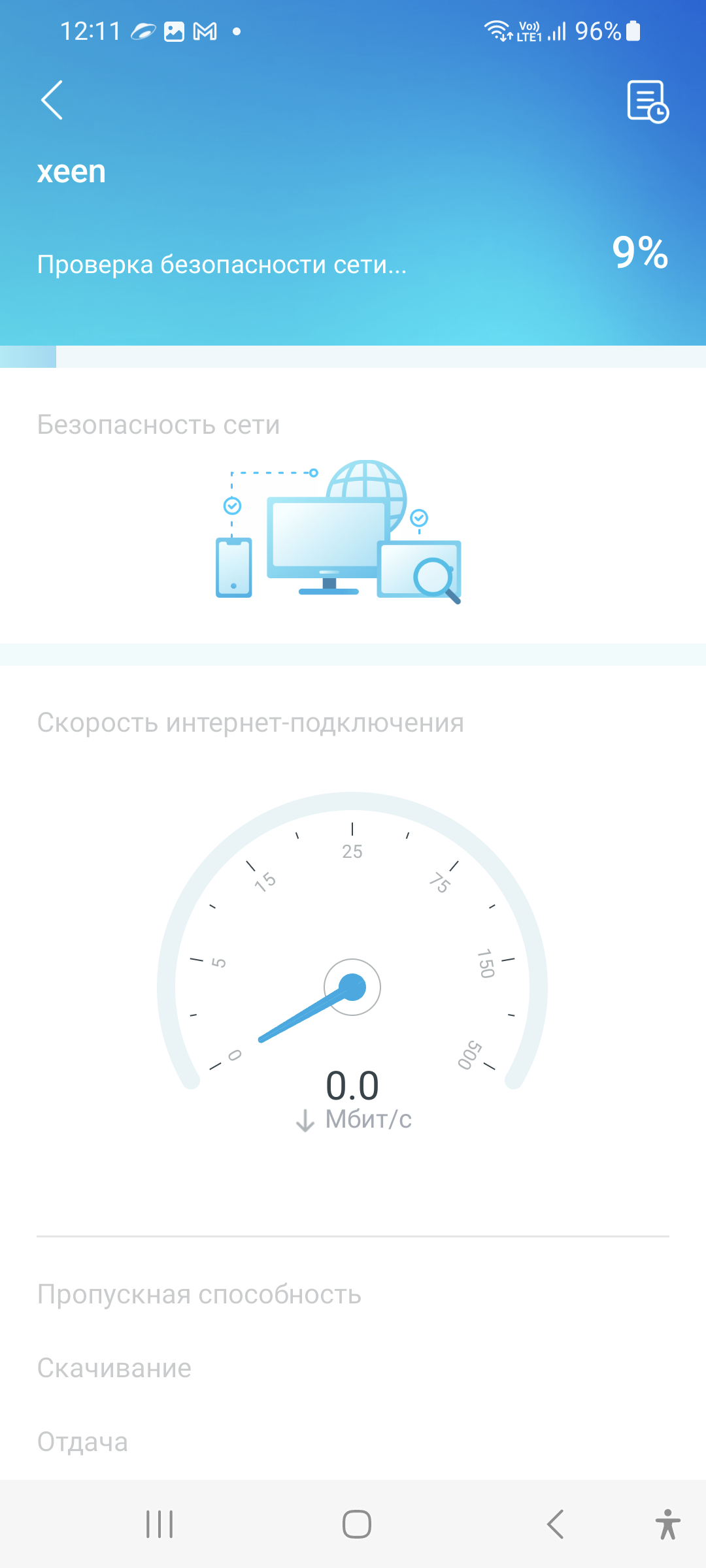706x1568 pixels.
Task: Open the scan history report icon
Action: coord(647,101)
